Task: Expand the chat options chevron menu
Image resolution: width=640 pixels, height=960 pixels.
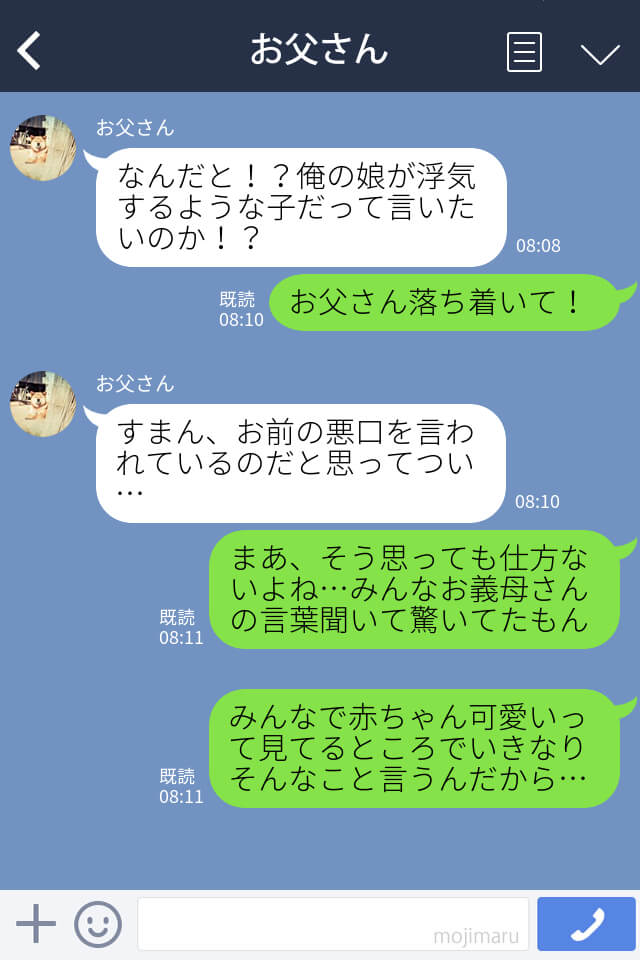Action: coord(600,53)
